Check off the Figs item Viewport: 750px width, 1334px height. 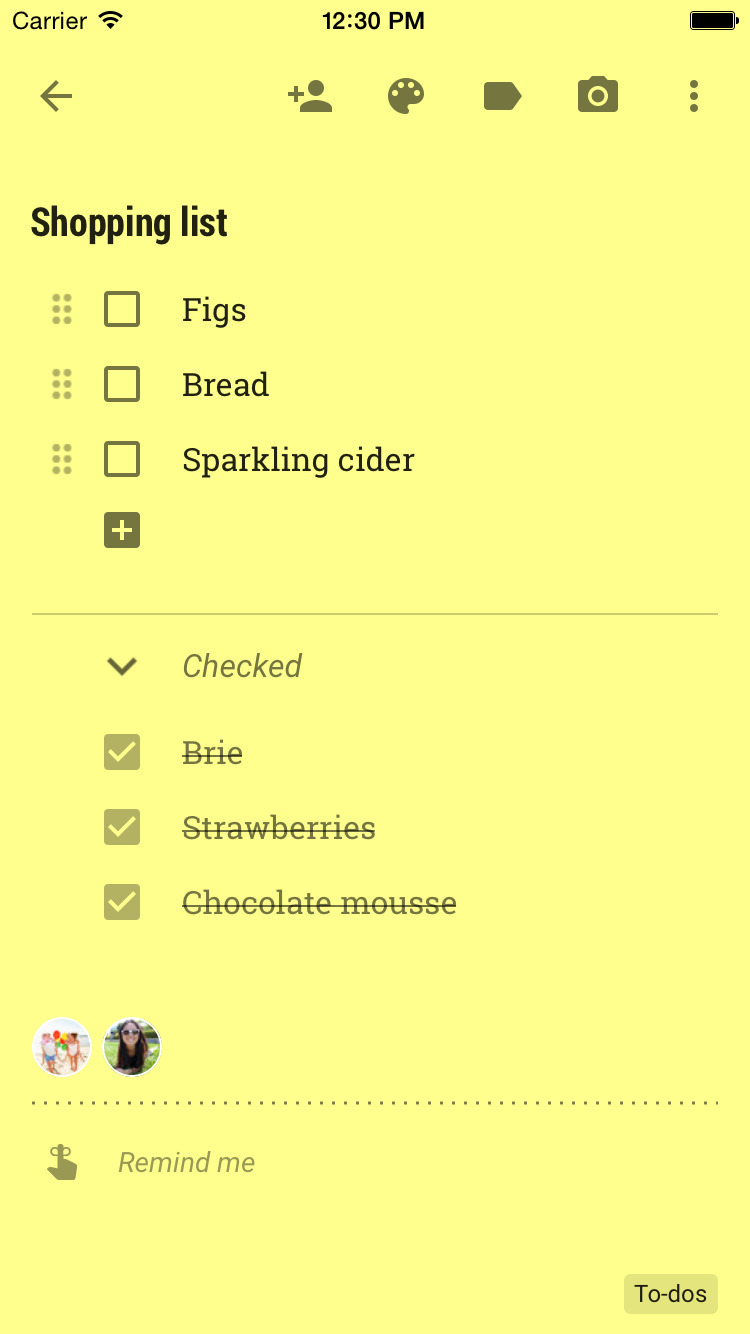(122, 310)
